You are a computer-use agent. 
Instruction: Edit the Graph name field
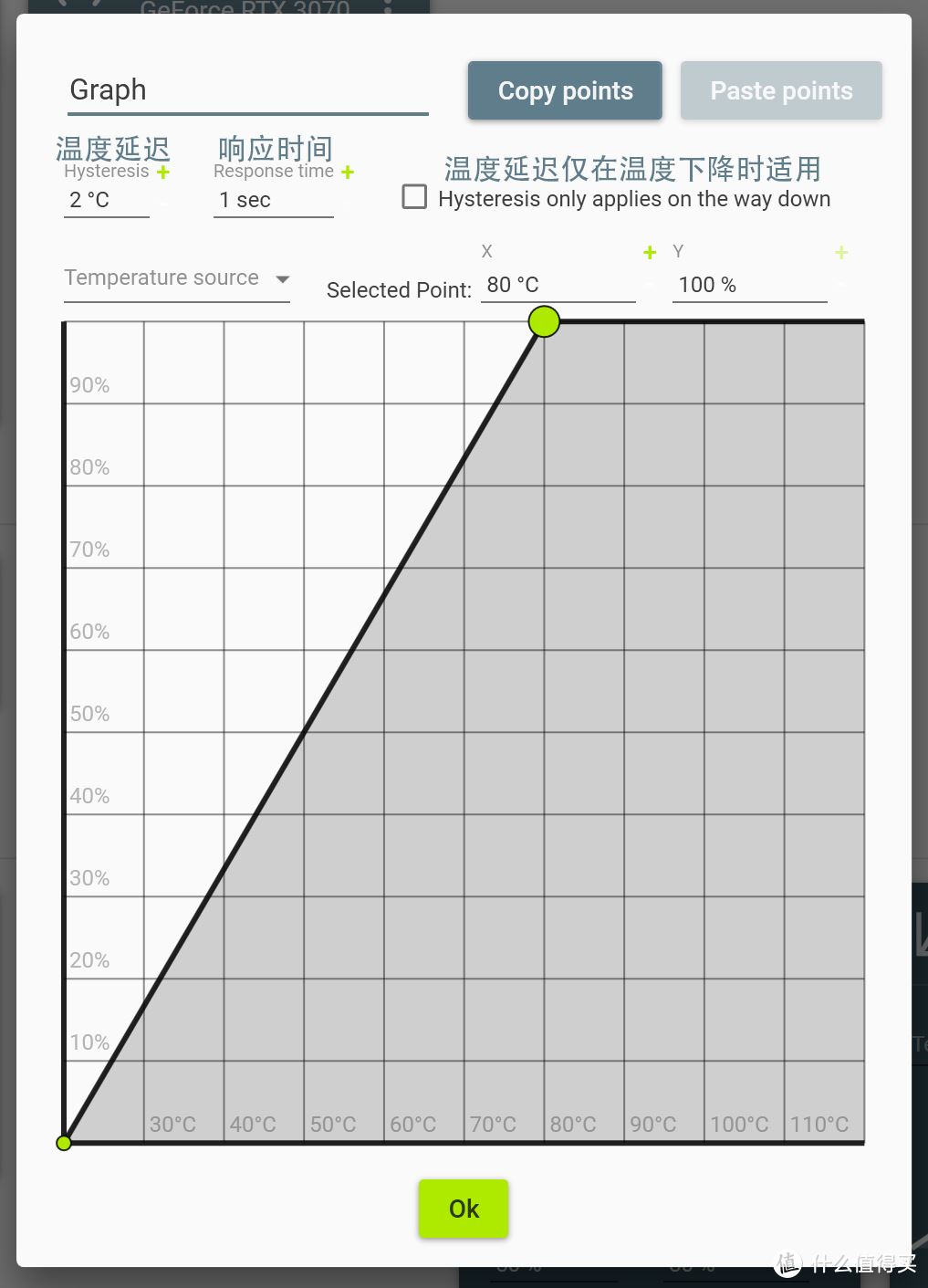point(247,90)
